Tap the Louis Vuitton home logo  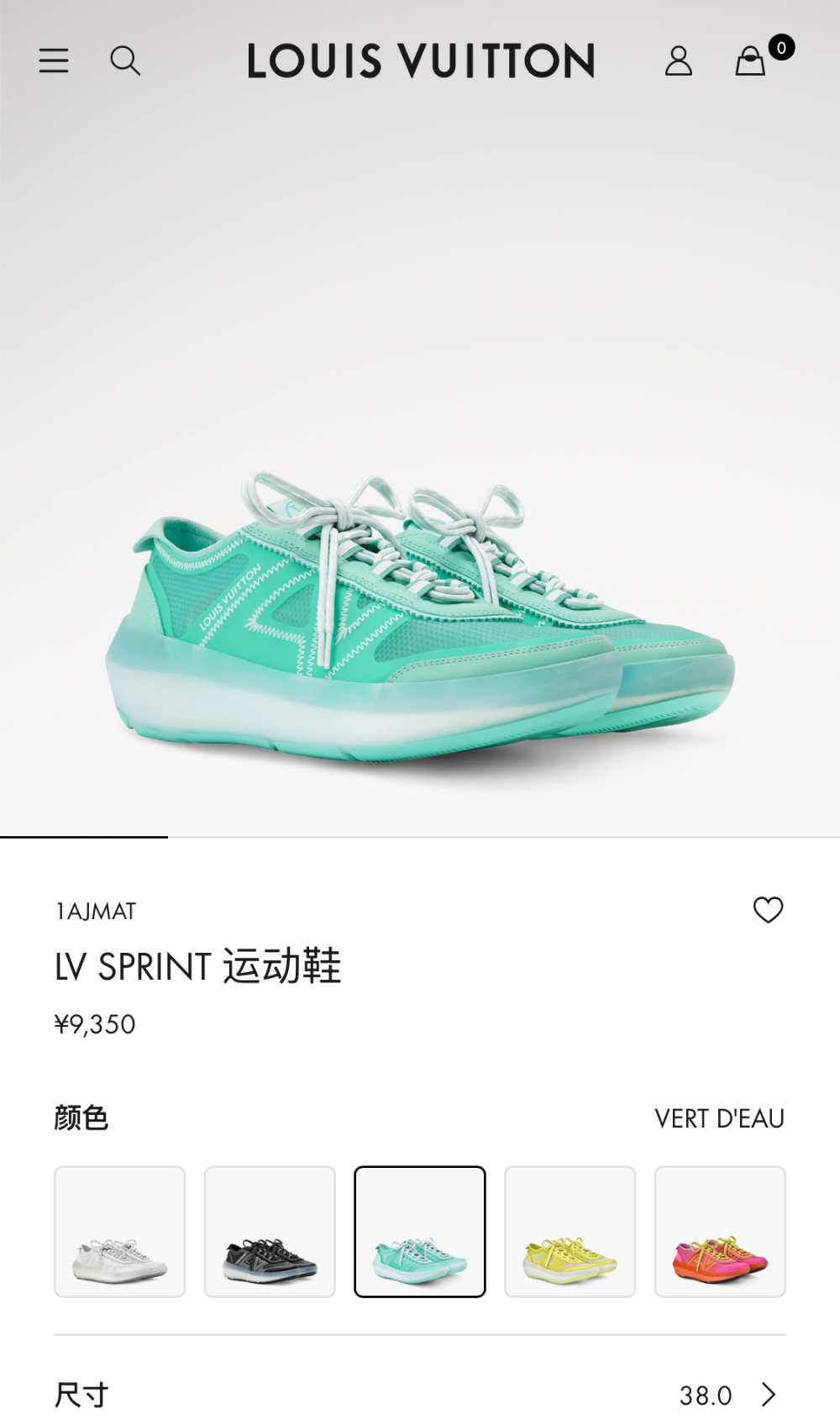421,60
